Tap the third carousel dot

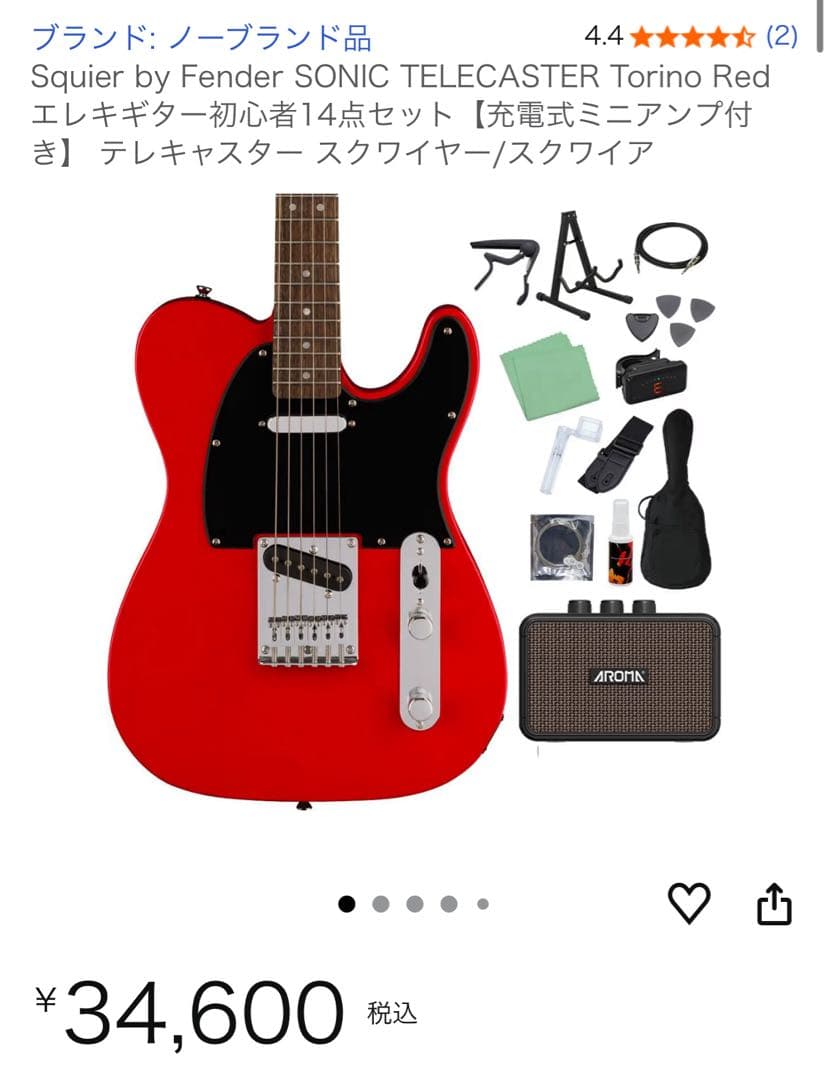click(x=415, y=903)
